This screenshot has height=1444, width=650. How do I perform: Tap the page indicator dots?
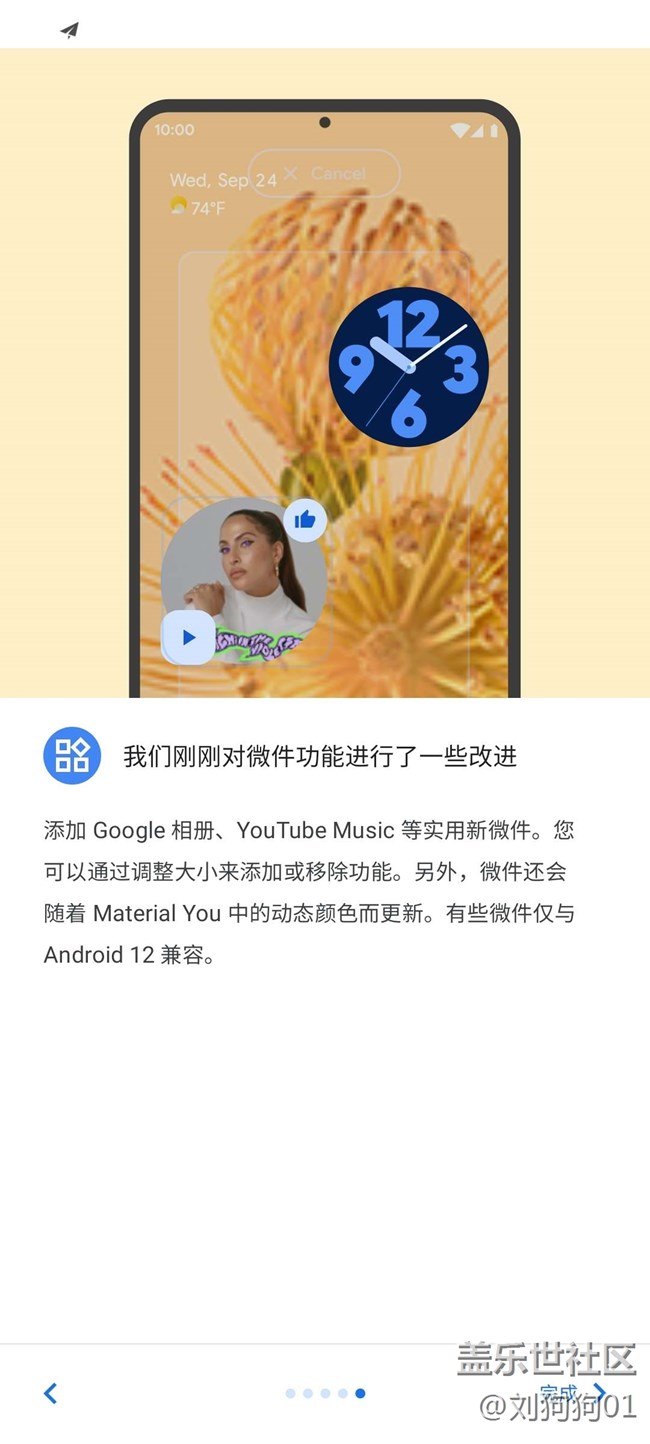point(325,1393)
